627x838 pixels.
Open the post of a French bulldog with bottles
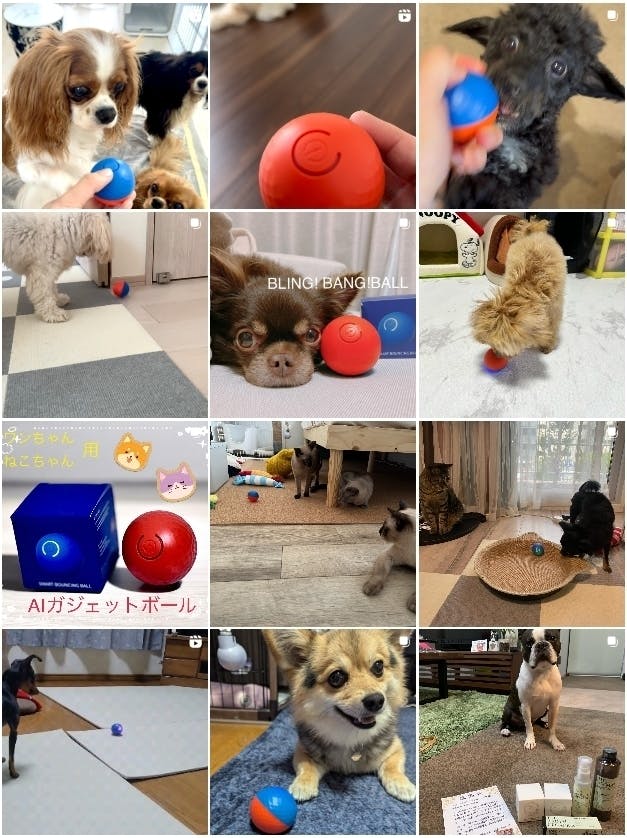pos(522,732)
